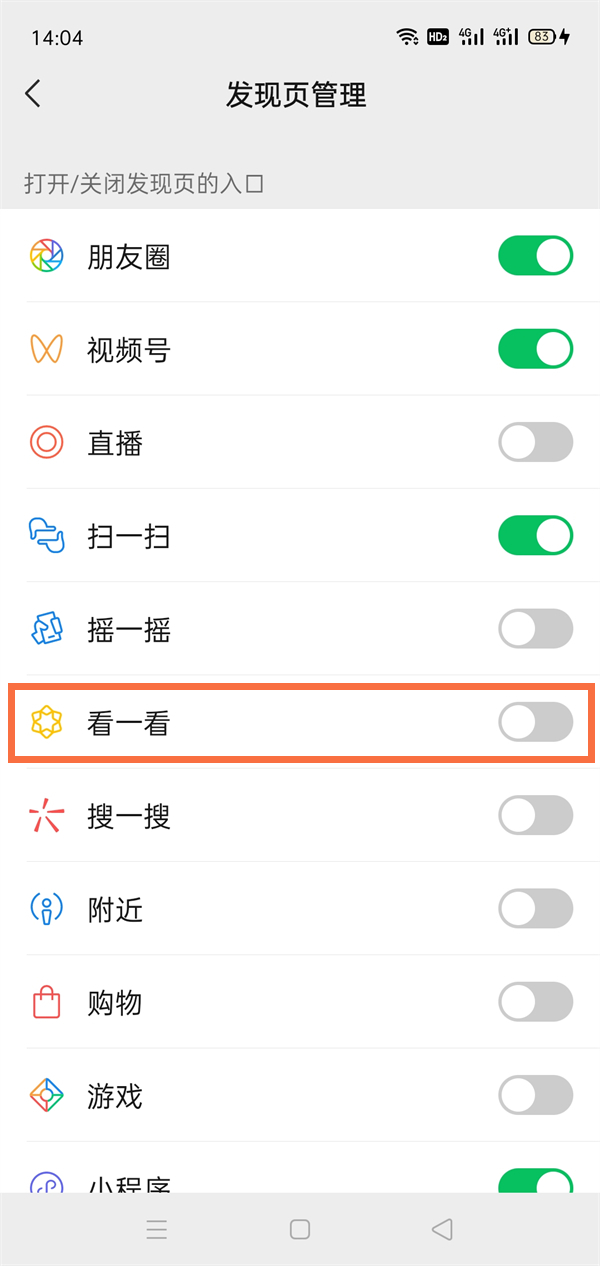The width and height of the screenshot is (600, 1266).
Task: Turn on the 购物 switch
Action: [x=535, y=1002]
